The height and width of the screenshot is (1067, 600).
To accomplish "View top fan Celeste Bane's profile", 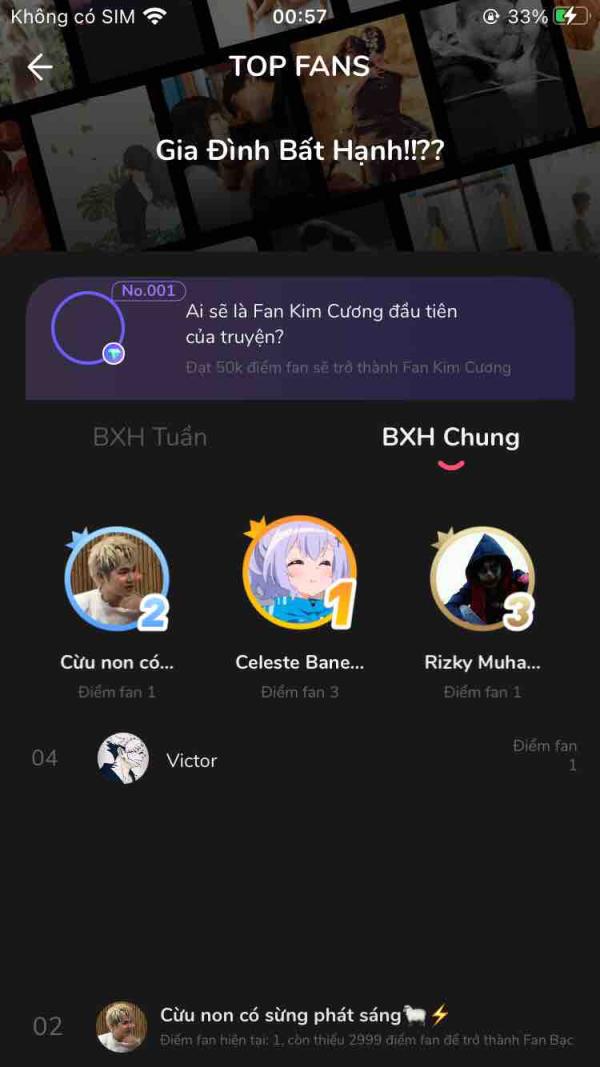I will coord(299,574).
